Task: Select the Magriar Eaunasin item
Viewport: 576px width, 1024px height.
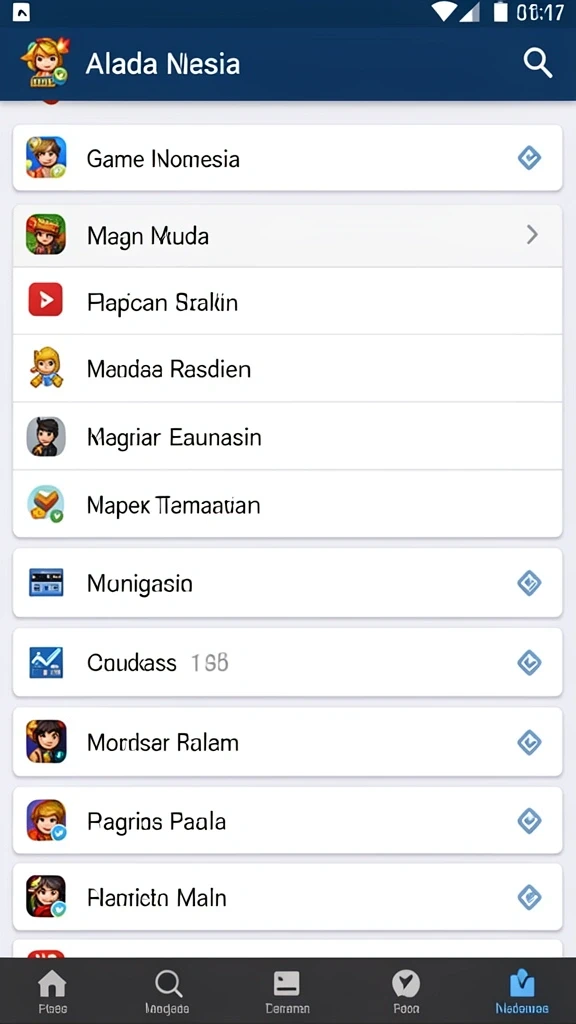Action: pyautogui.click(x=287, y=436)
